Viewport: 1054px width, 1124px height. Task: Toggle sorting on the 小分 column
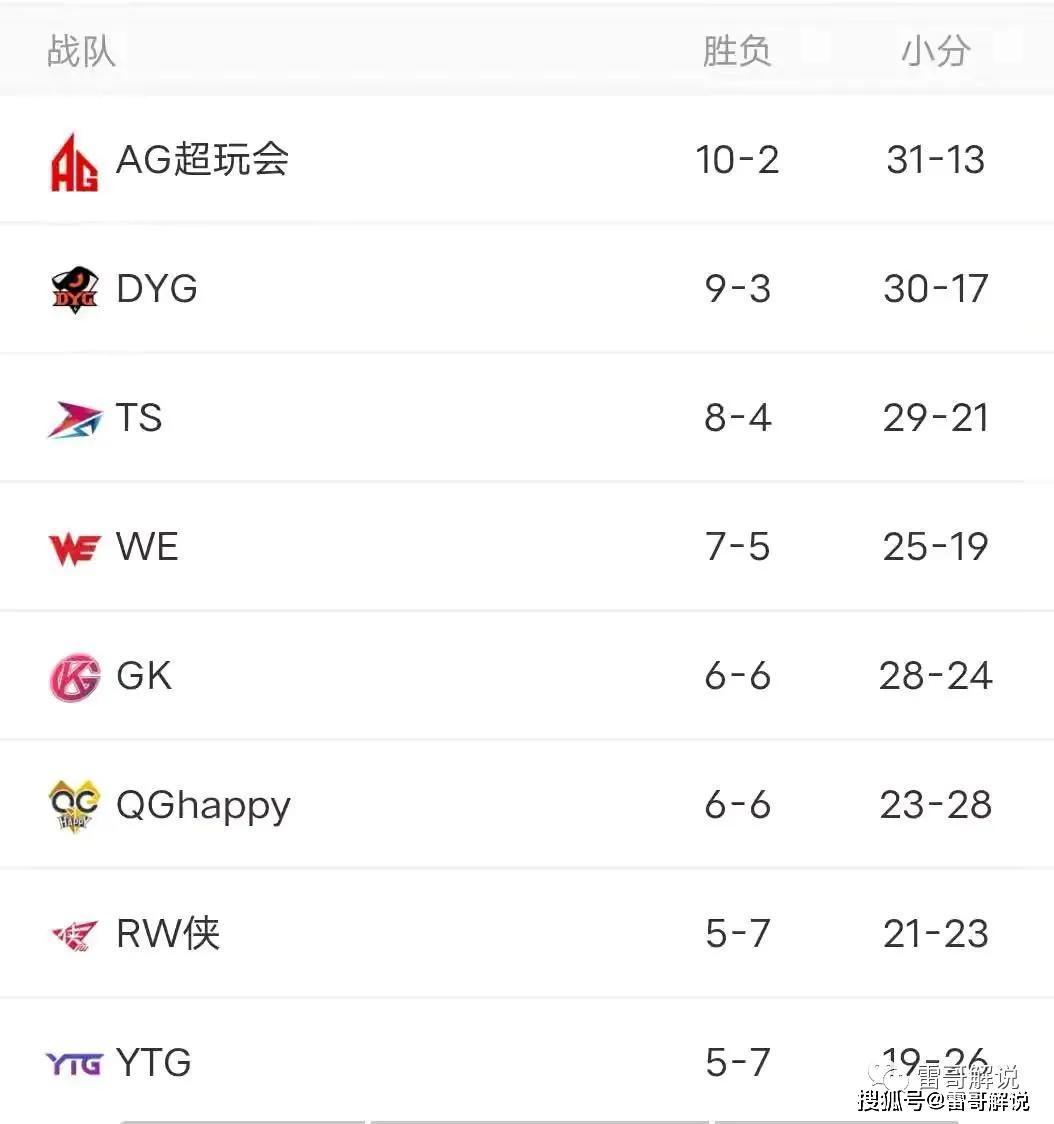935,50
